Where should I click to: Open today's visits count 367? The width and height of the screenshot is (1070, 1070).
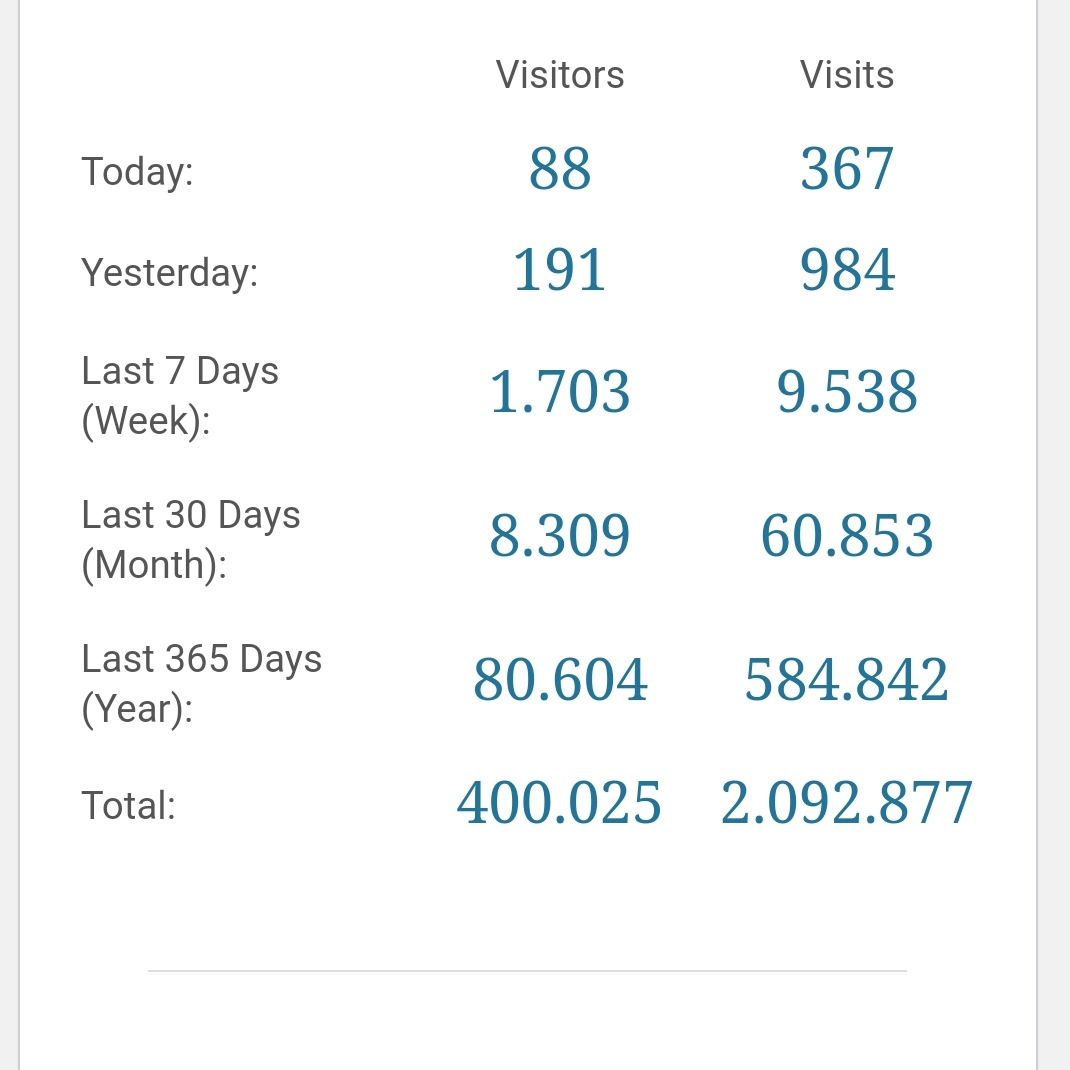click(847, 169)
